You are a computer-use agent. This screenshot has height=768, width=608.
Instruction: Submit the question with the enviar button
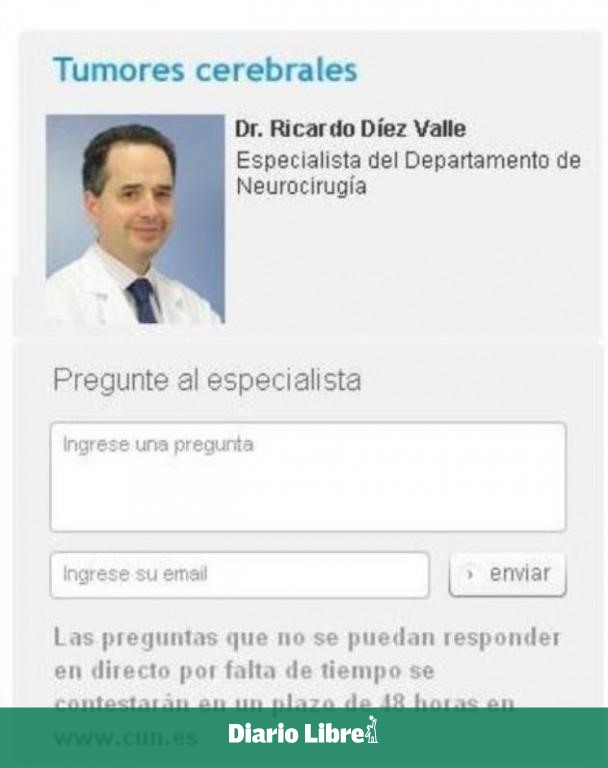507,574
